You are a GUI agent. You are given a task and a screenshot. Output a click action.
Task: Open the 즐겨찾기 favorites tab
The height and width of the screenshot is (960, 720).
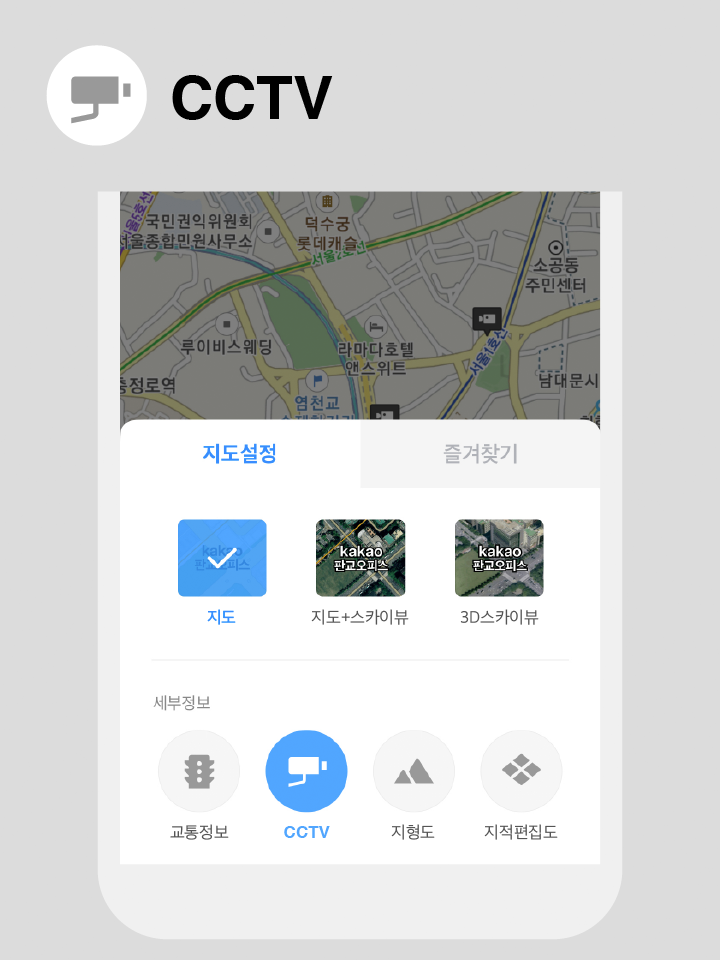[x=480, y=453]
